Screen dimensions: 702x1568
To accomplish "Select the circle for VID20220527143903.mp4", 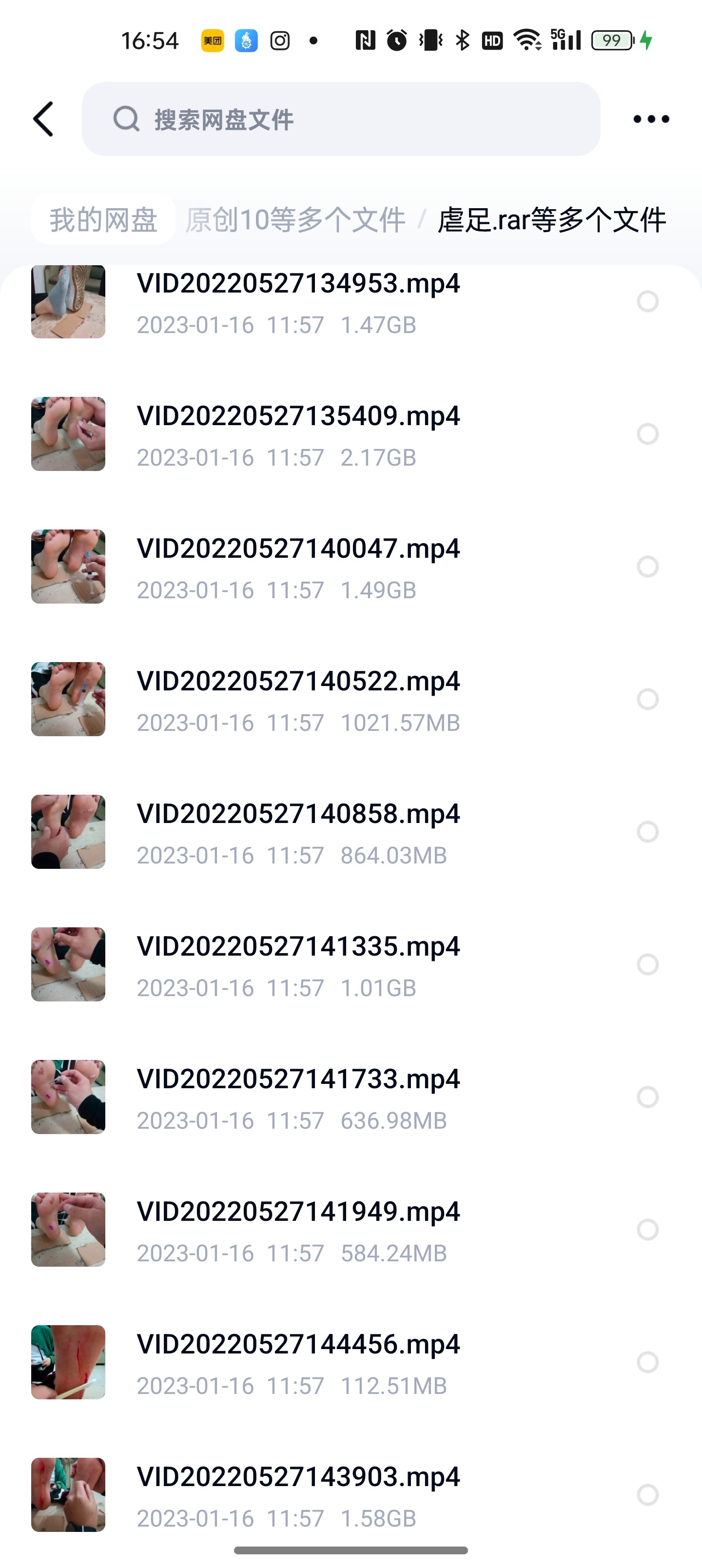I will pos(648,1494).
